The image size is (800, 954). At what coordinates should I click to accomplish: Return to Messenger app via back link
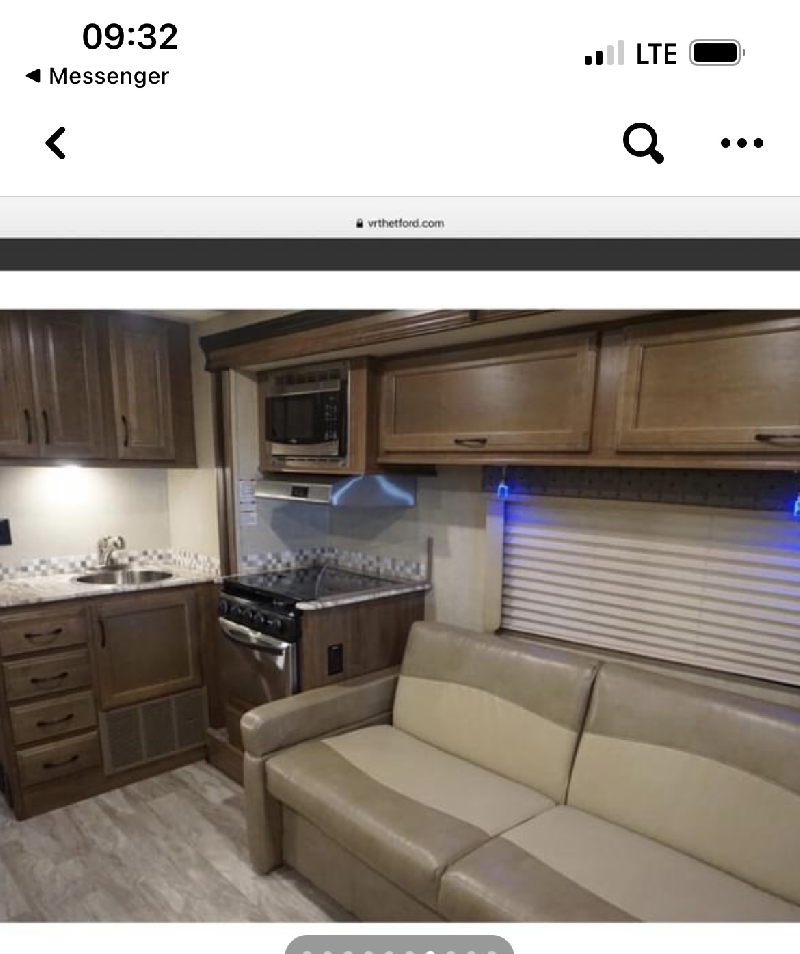tap(97, 76)
